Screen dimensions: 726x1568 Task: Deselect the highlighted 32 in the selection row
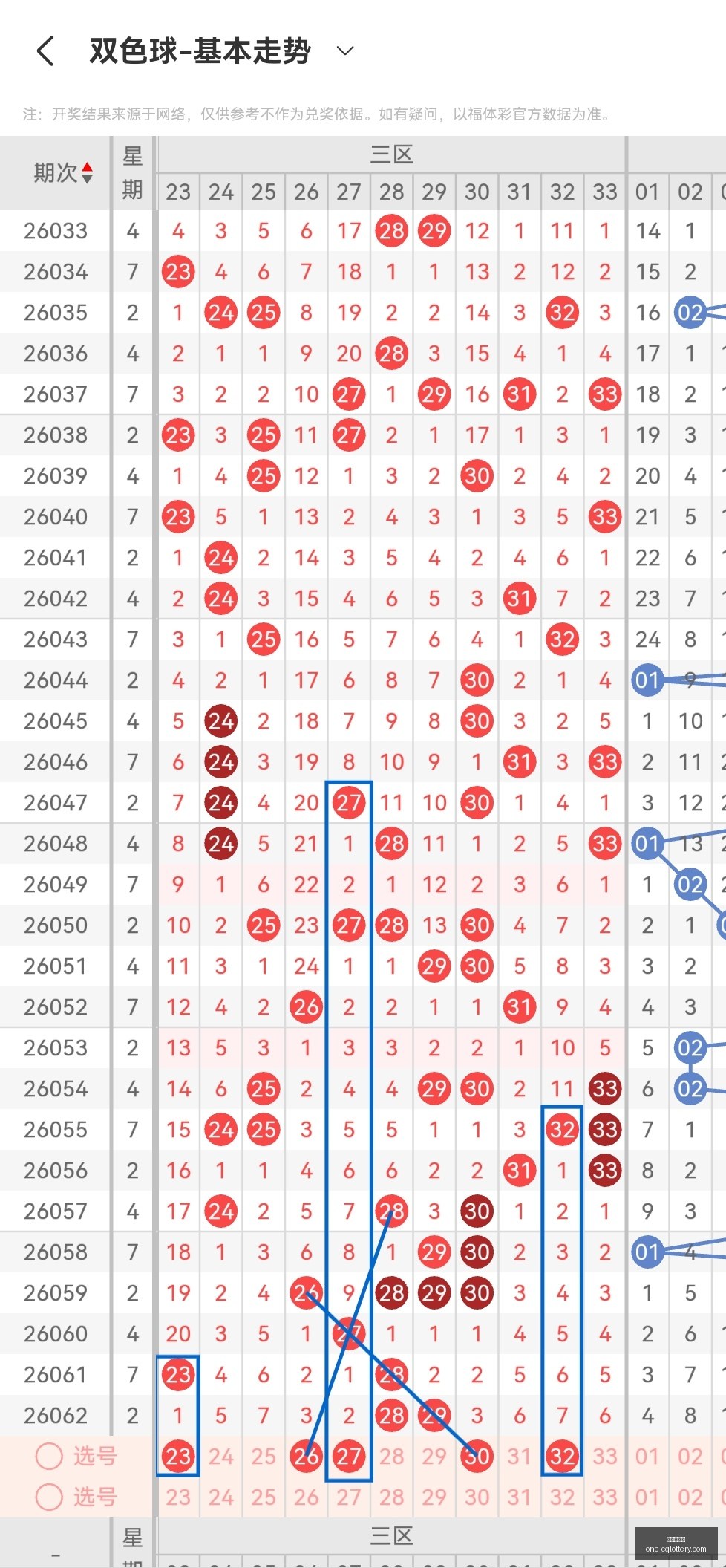pyautogui.click(x=562, y=1456)
